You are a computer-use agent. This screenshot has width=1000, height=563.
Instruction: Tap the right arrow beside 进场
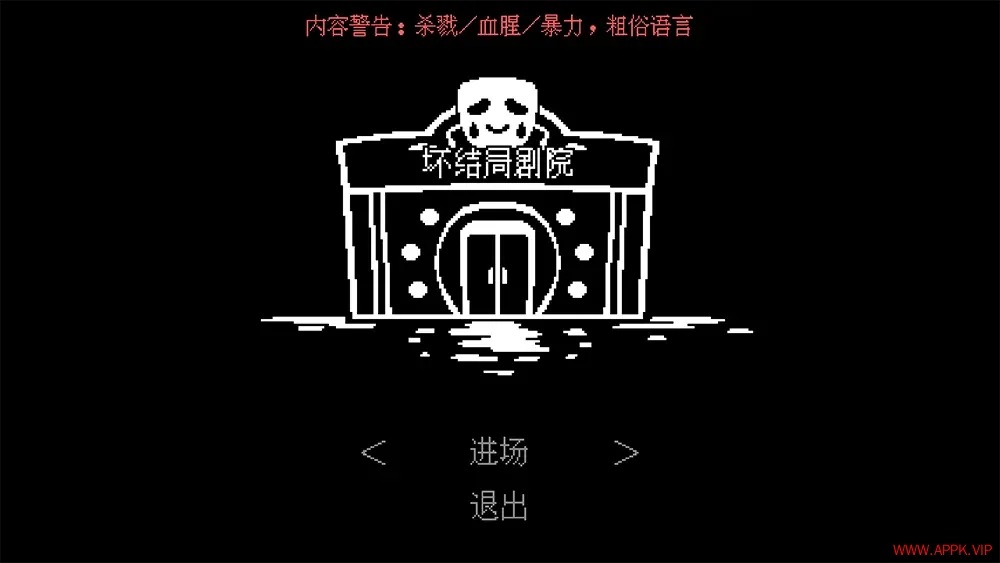[x=626, y=452]
